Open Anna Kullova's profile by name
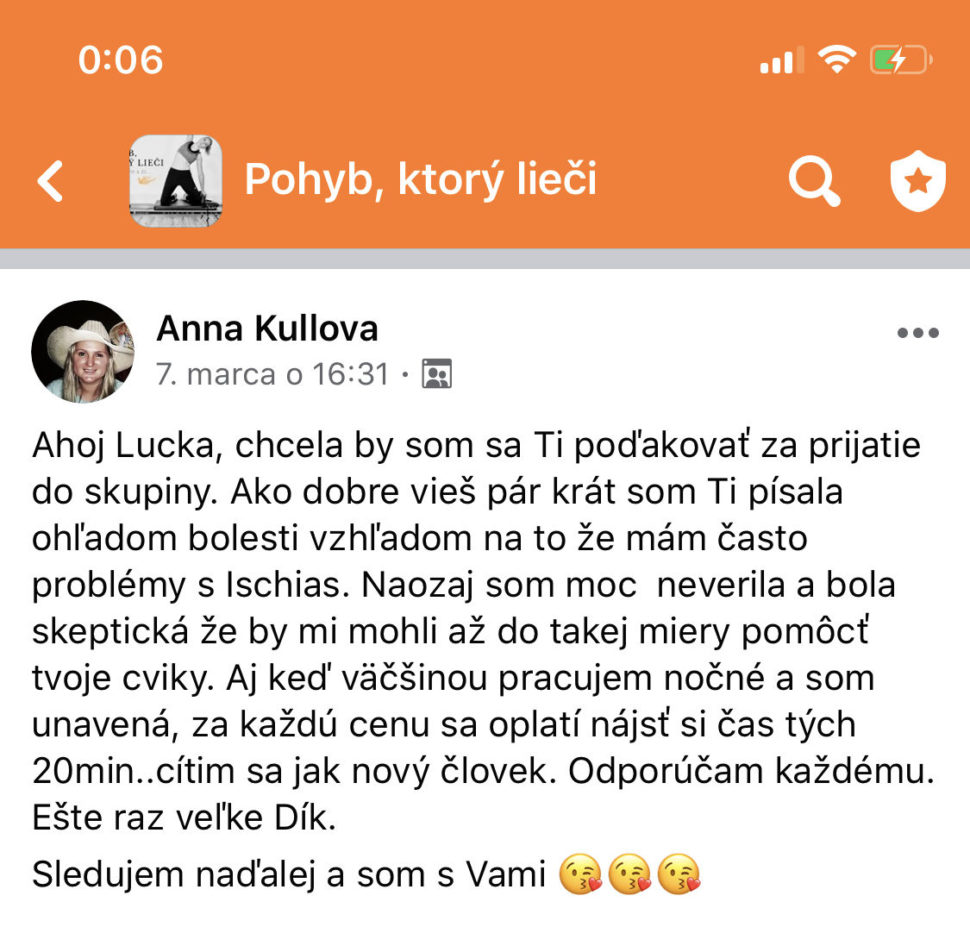The width and height of the screenshot is (970, 927). click(x=267, y=329)
